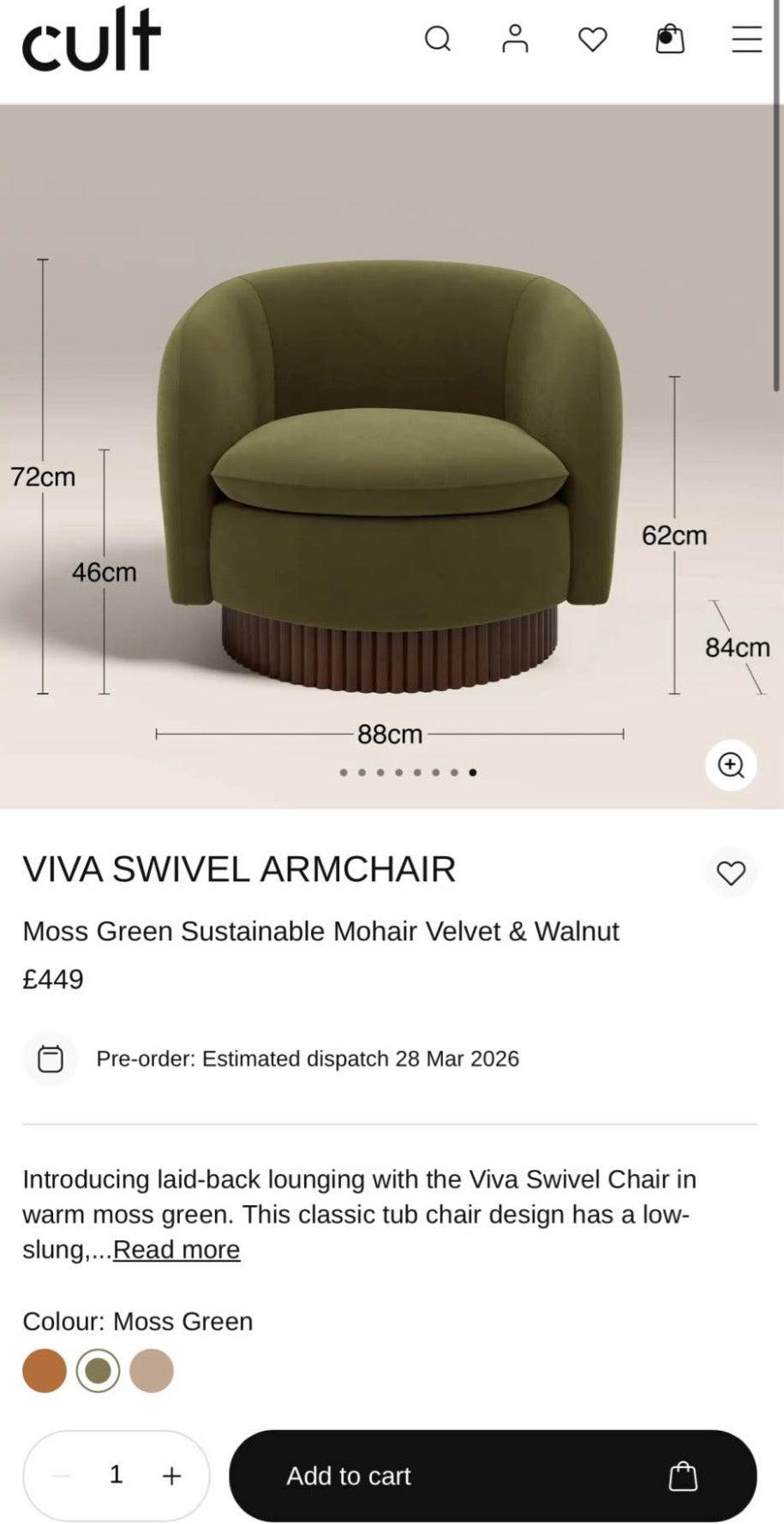
Task: Select the last carousel image dot
Action: click(471, 772)
